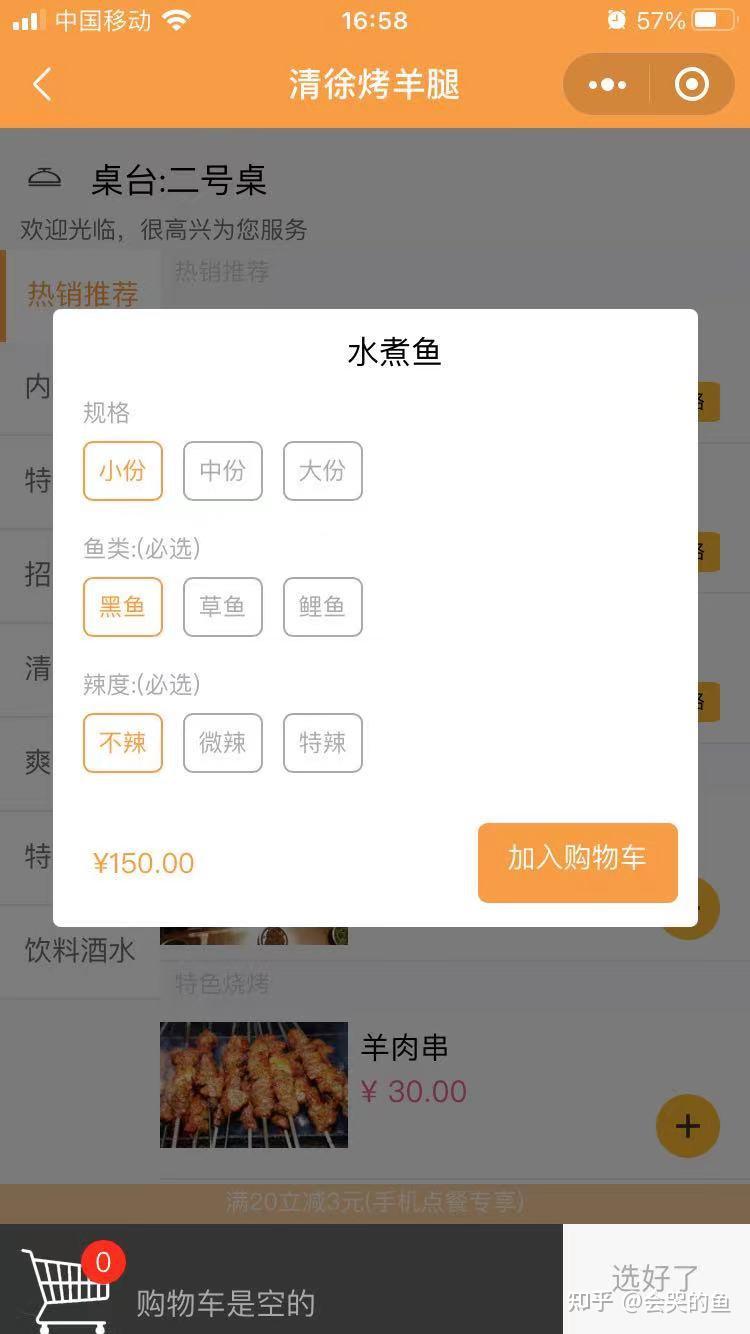Set spiciness to 微辣
Viewport: 750px width, 1334px height.
223,743
